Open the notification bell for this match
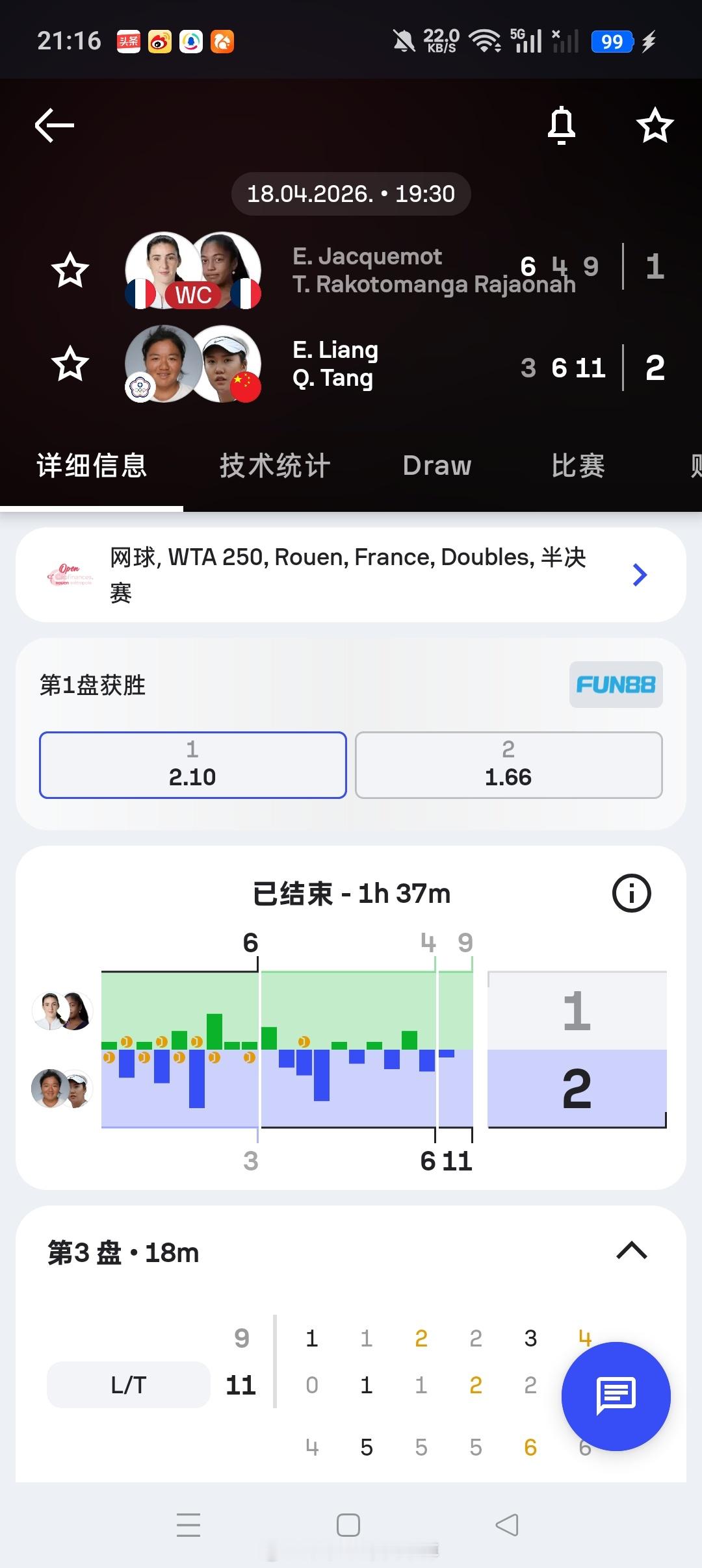The image size is (702, 1568). pos(561,125)
